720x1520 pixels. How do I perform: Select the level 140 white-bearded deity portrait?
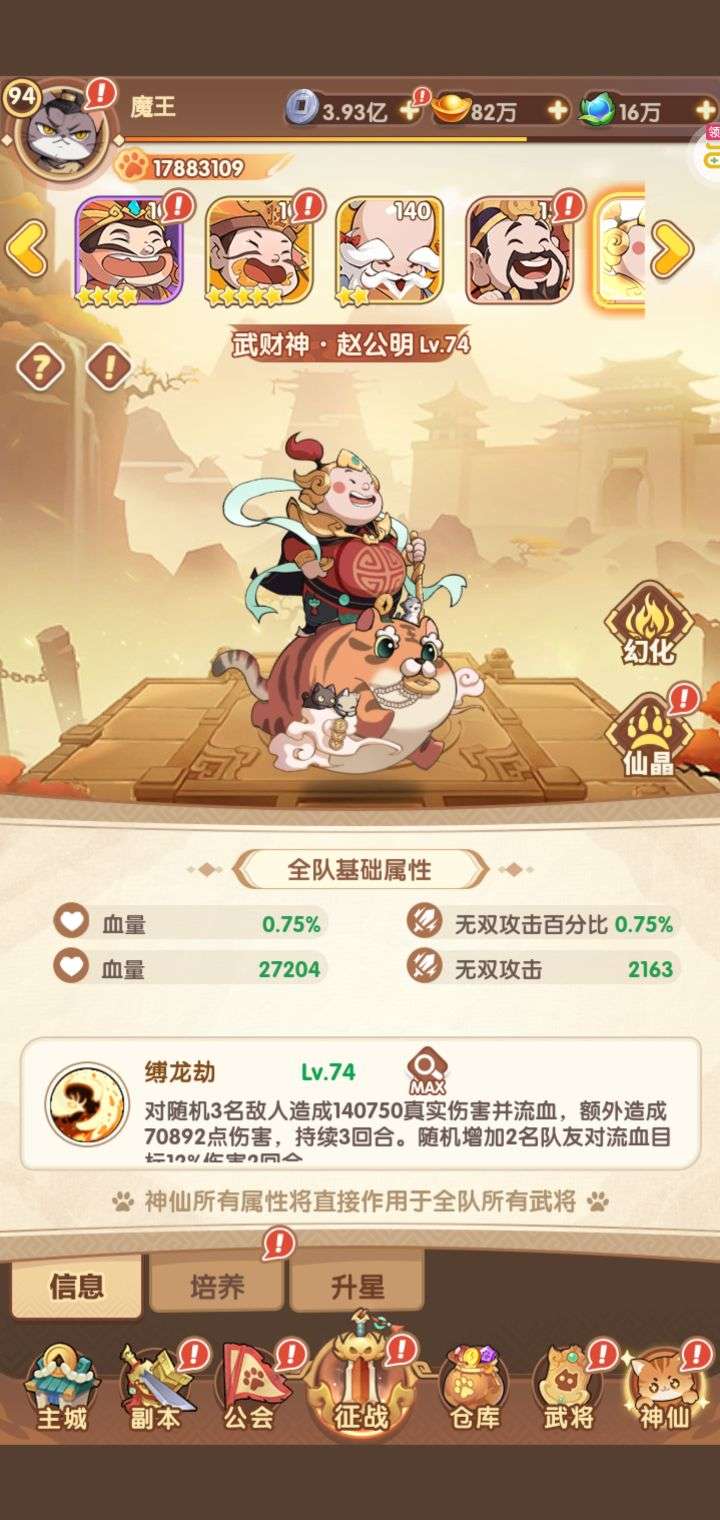pyautogui.click(x=389, y=250)
